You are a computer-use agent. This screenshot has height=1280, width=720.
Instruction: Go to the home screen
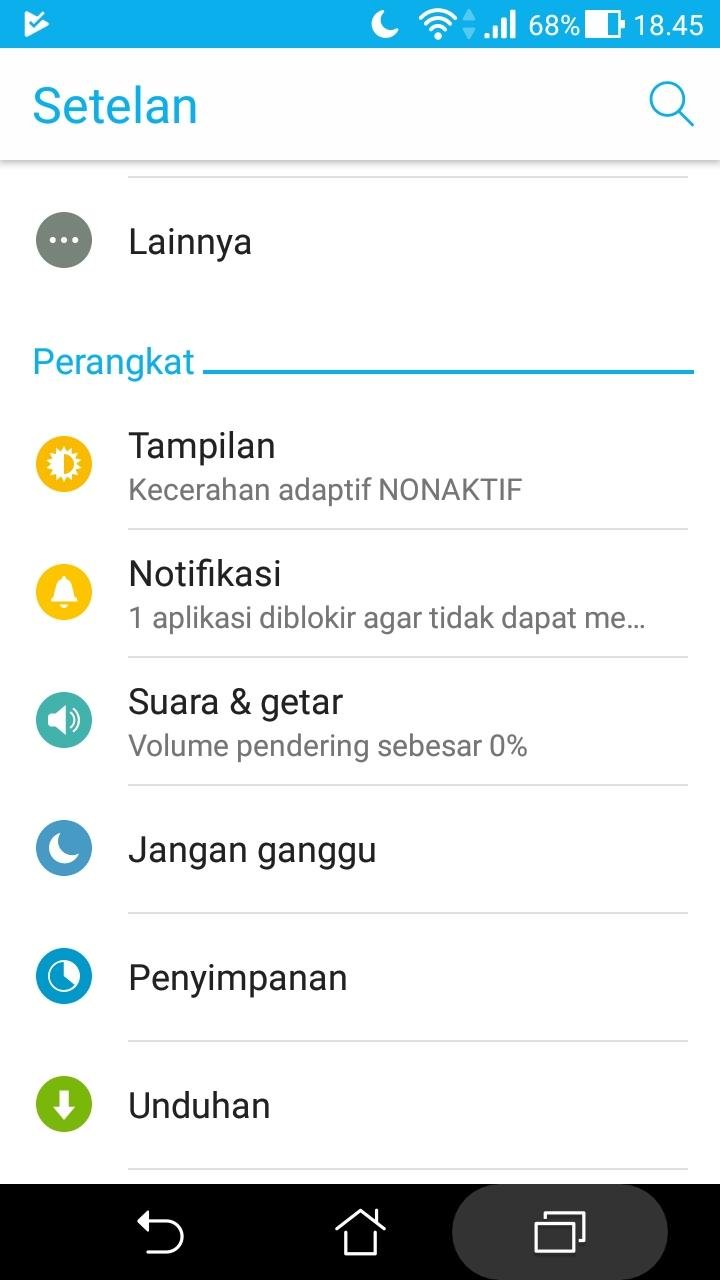[360, 1232]
